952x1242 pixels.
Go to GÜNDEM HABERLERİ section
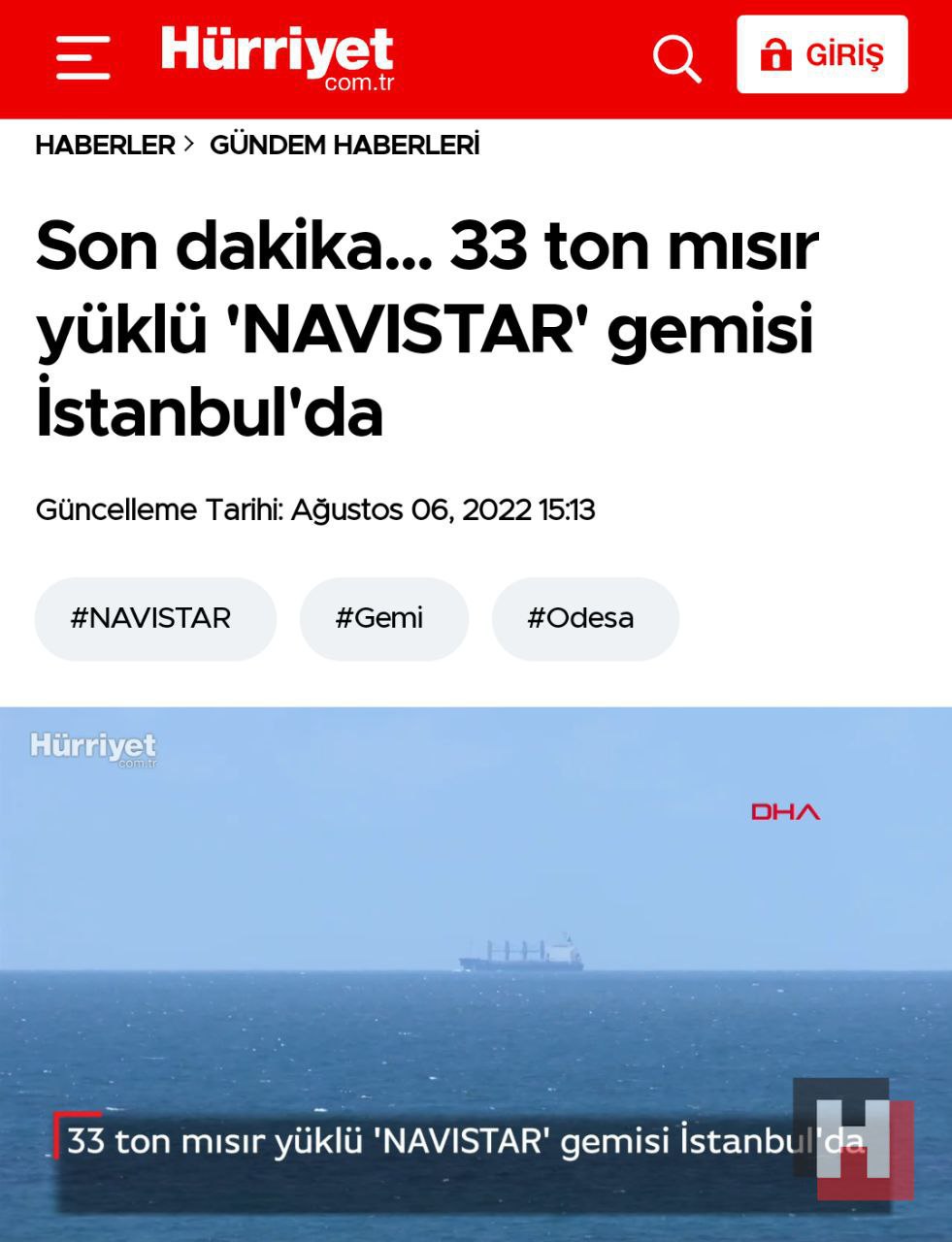point(345,146)
